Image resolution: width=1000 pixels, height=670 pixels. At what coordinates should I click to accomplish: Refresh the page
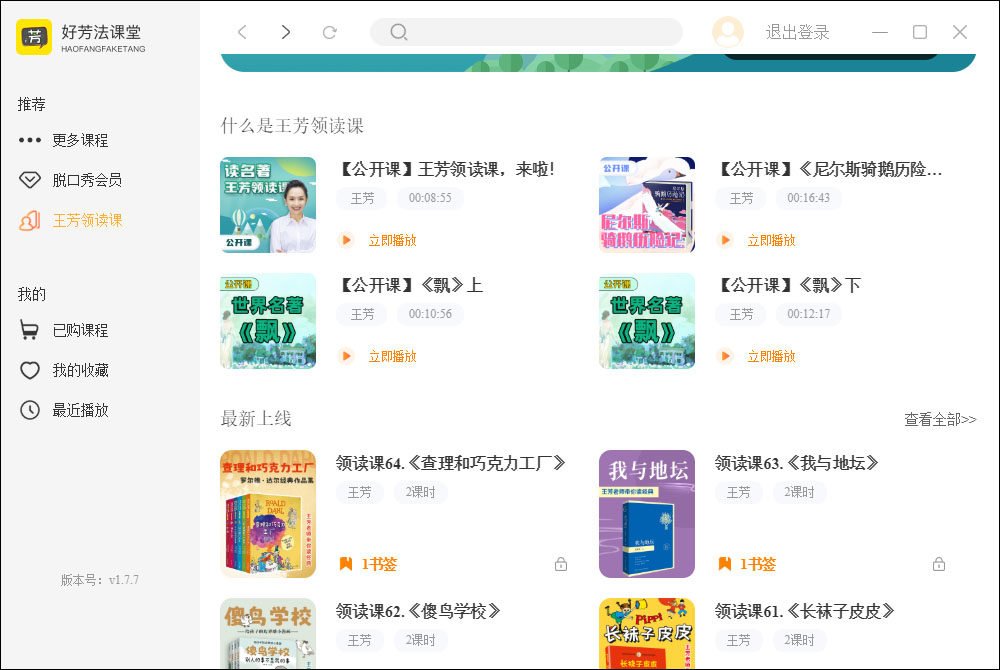(x=329, y=32)
